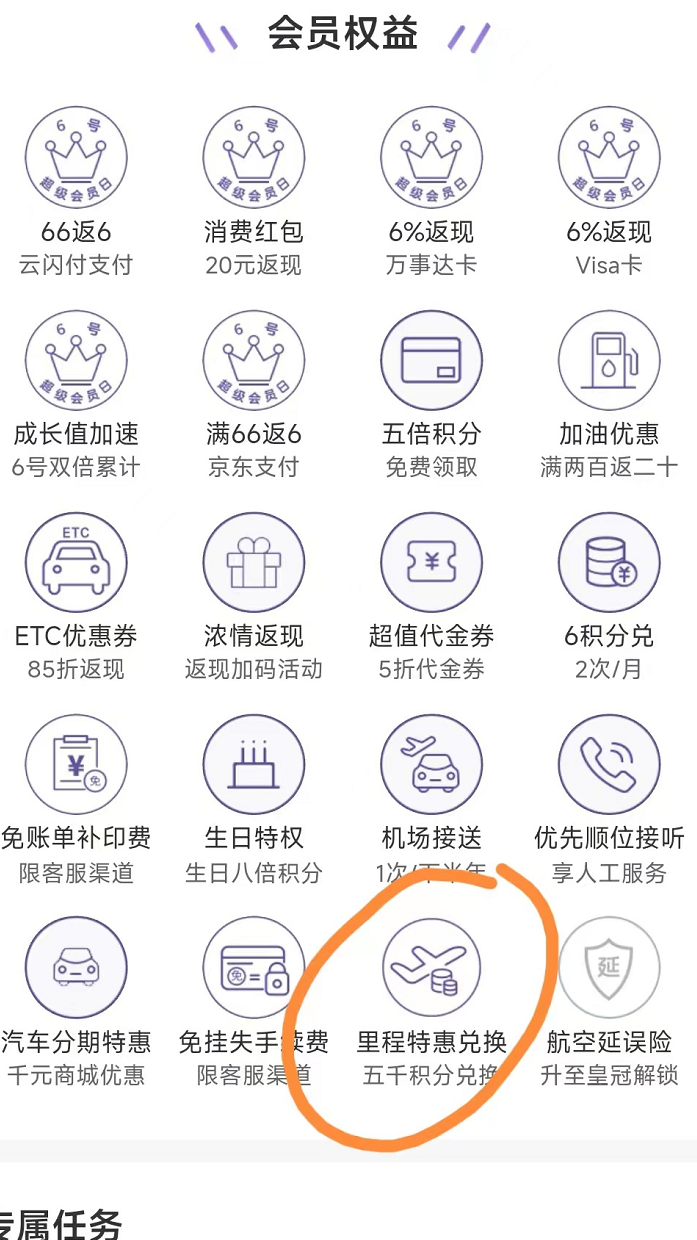Open ETC优惠券 benefit

(76, 597)
